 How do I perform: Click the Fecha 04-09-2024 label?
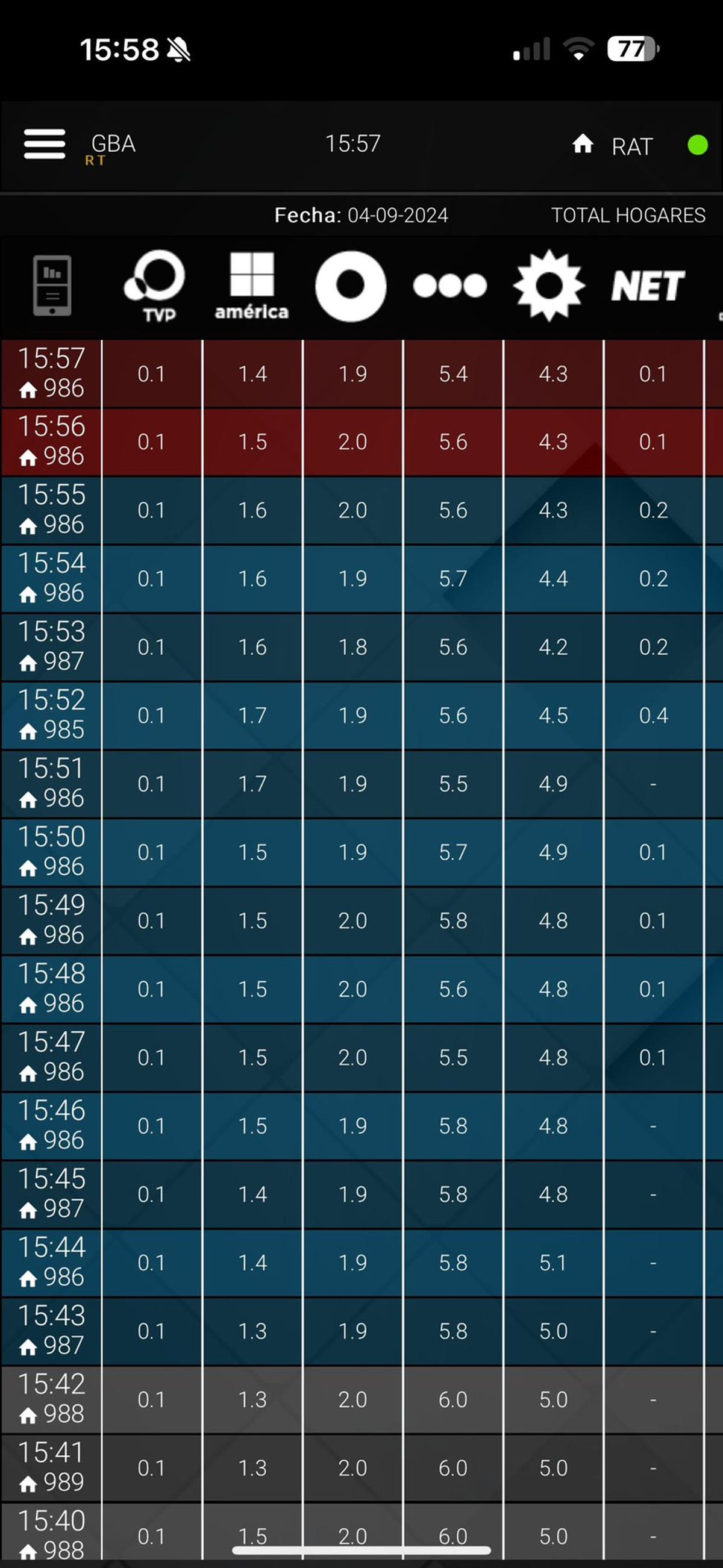361,214
